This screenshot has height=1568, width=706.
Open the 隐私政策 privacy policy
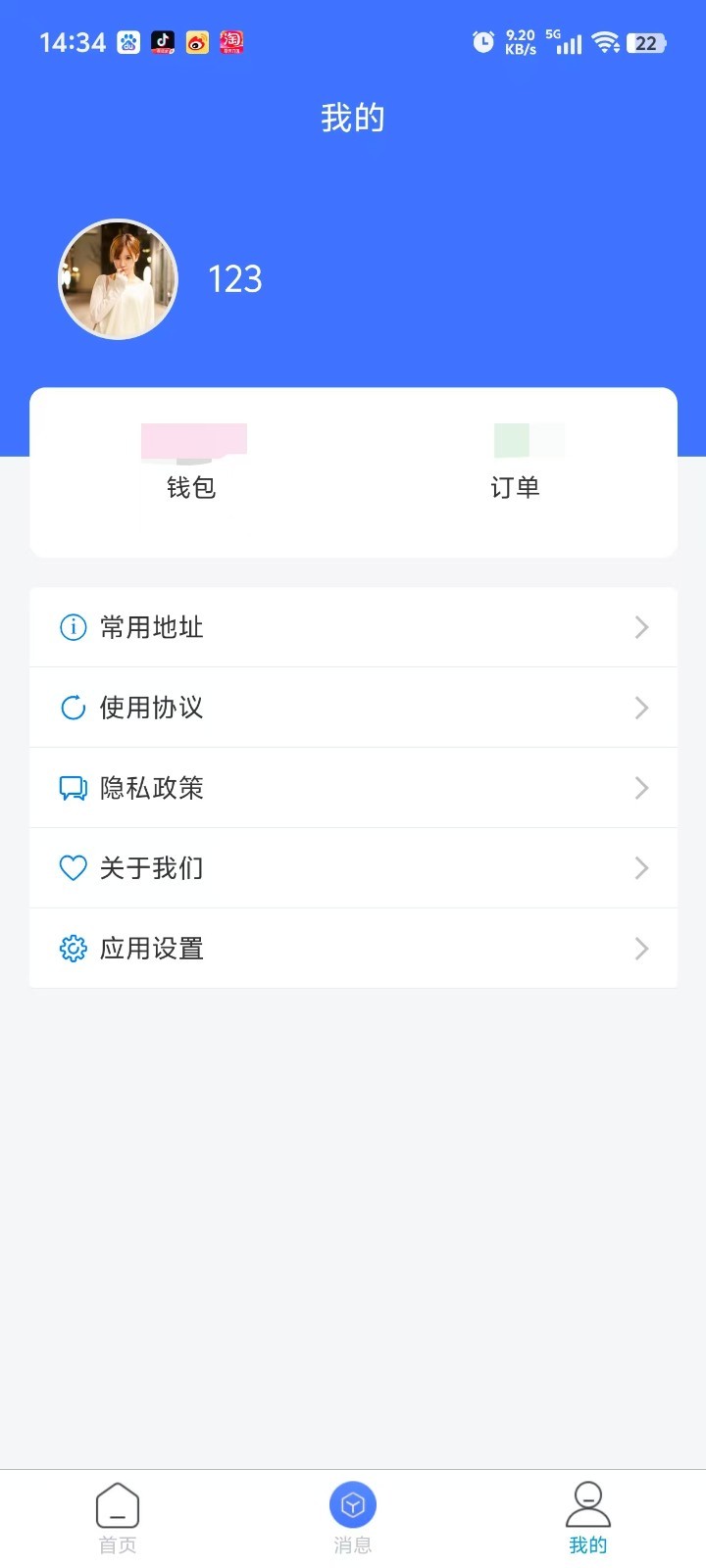pos(353,788)
